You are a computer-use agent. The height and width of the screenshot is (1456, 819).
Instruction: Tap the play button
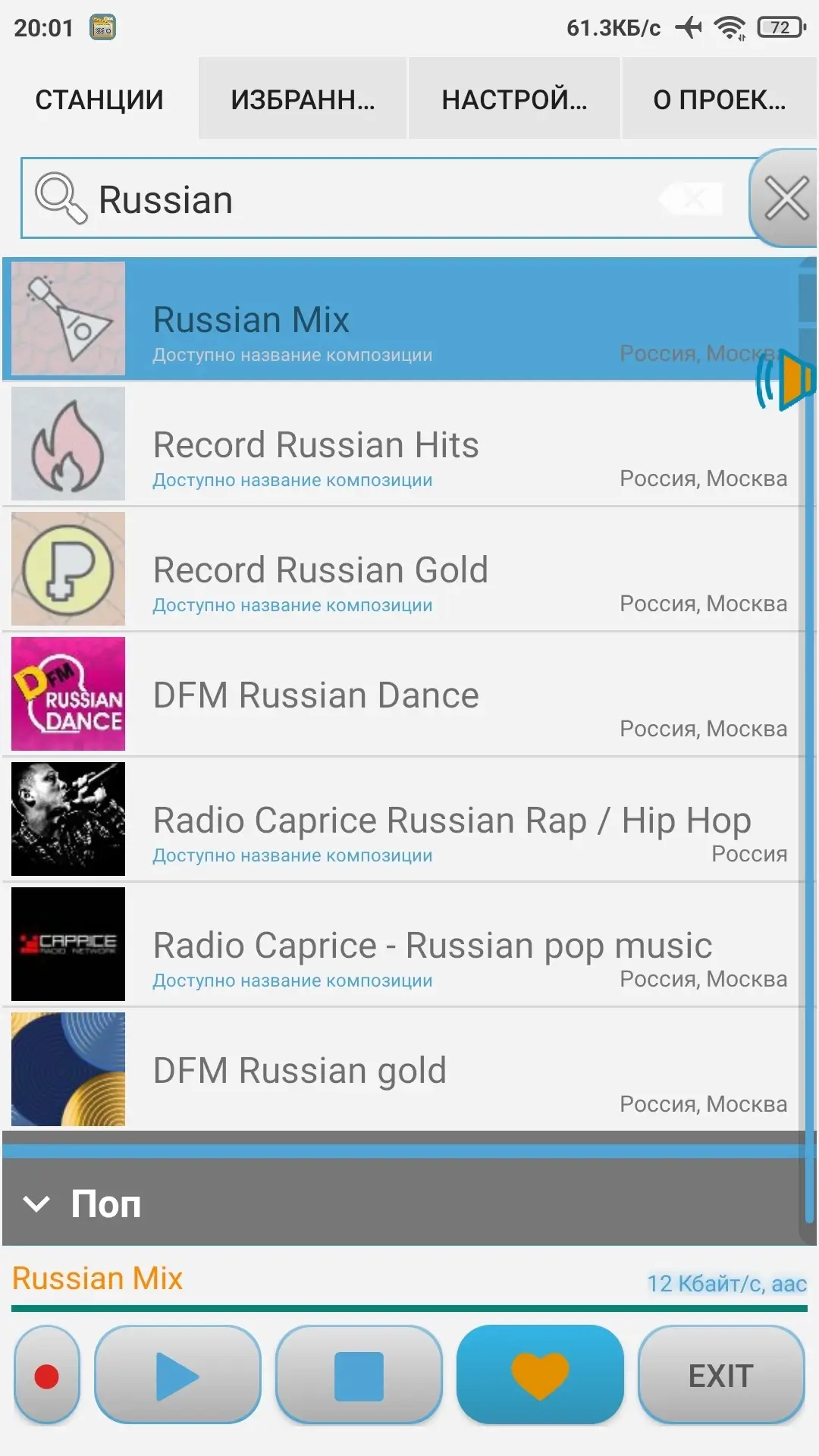(177, 1376)
